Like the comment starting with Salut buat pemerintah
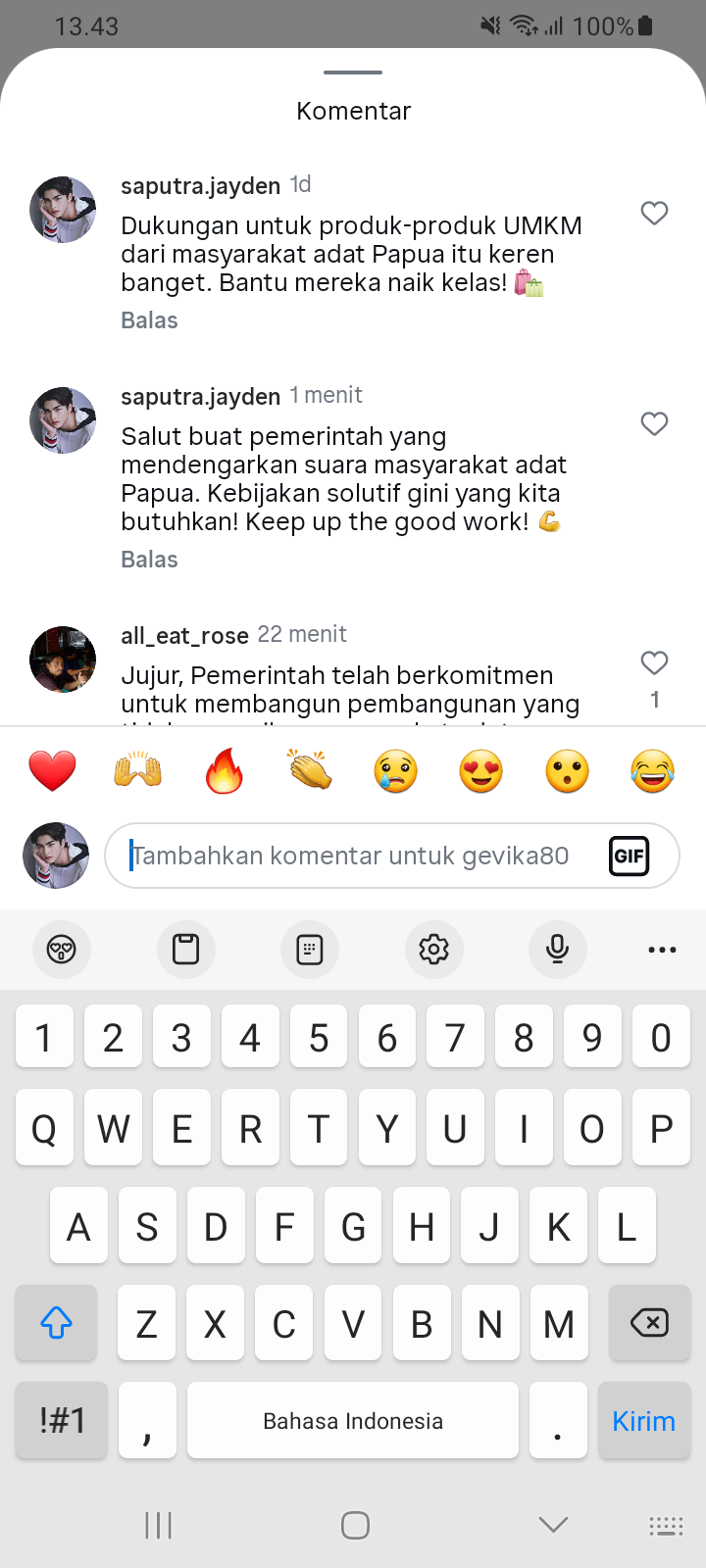 pos(654,423)
